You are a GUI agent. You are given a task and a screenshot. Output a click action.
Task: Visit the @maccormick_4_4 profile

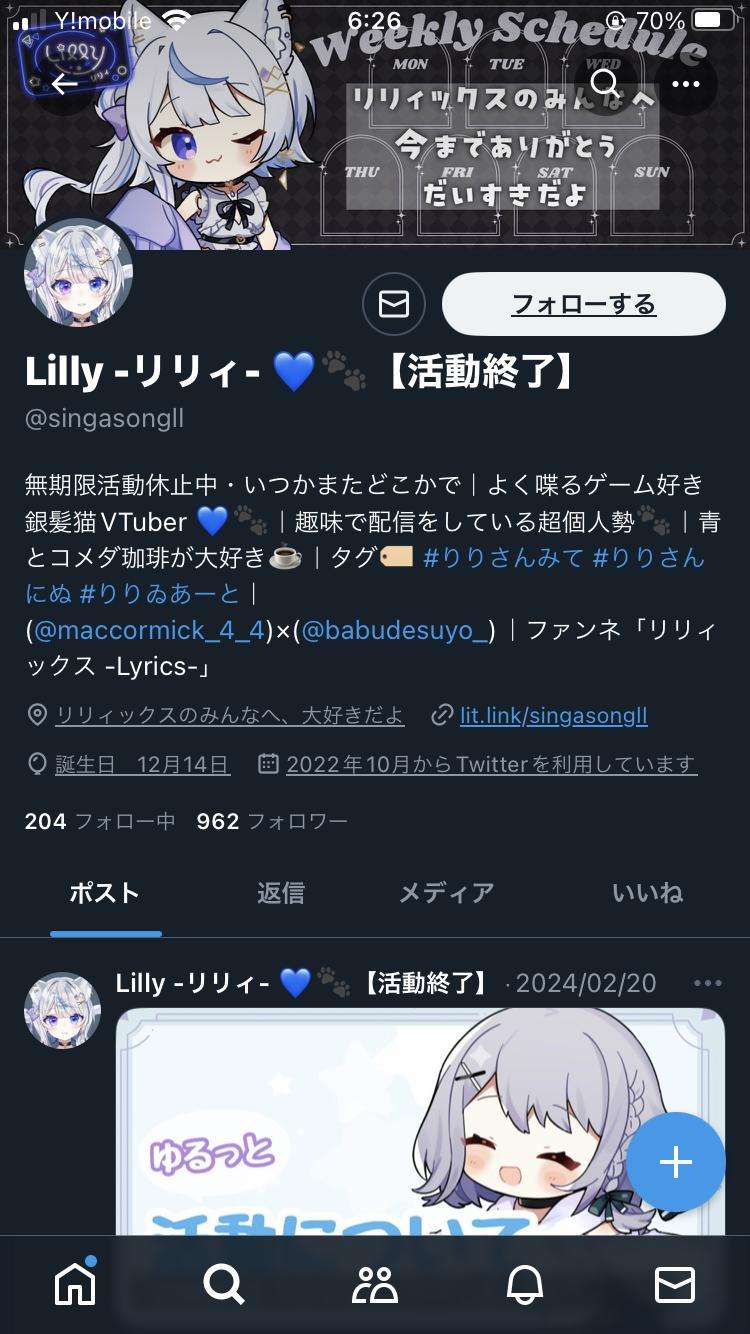(149, 630)
